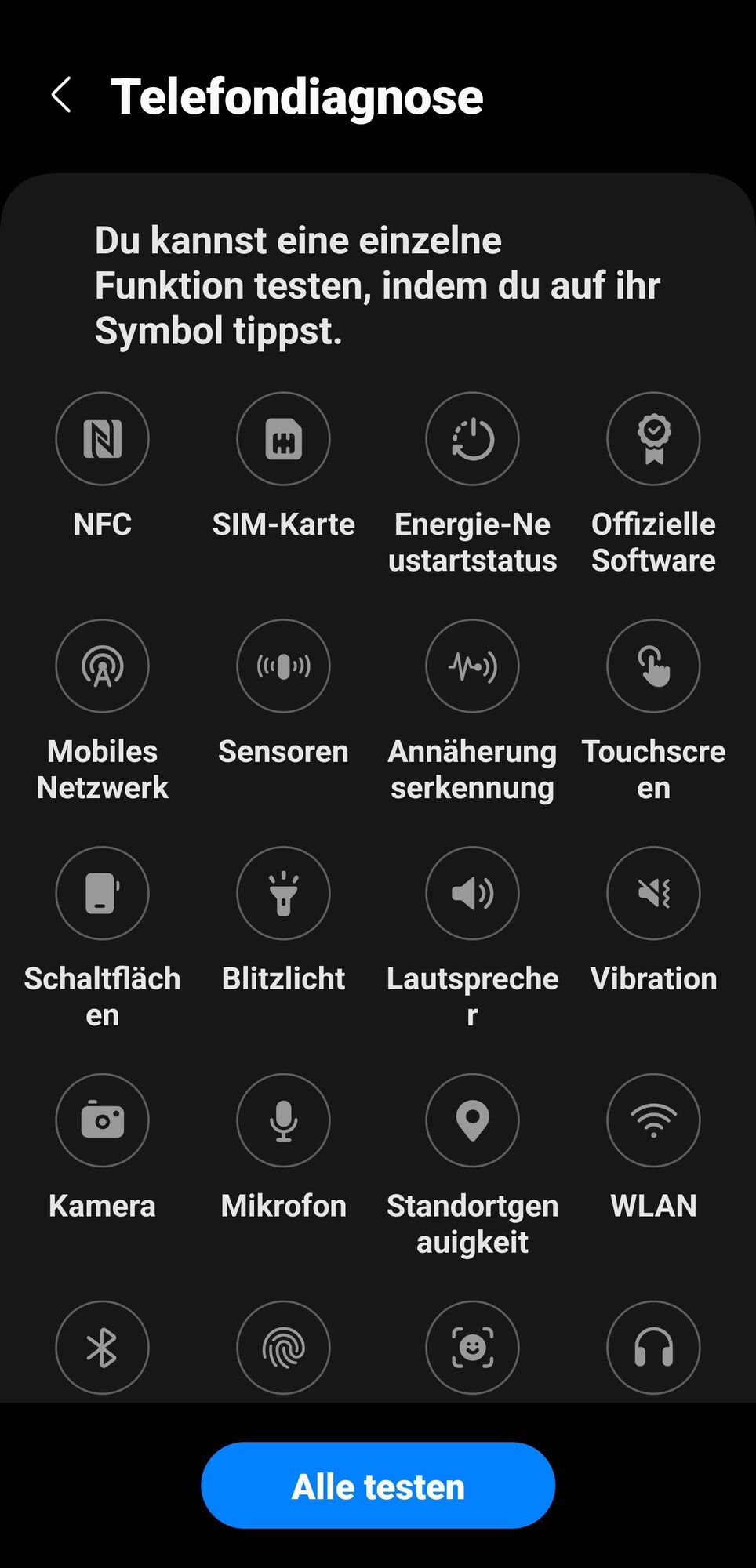The height and width of the screenshot is (1568, 756).
Task: Tap the Alle testen button
Action: [378, 1485]
